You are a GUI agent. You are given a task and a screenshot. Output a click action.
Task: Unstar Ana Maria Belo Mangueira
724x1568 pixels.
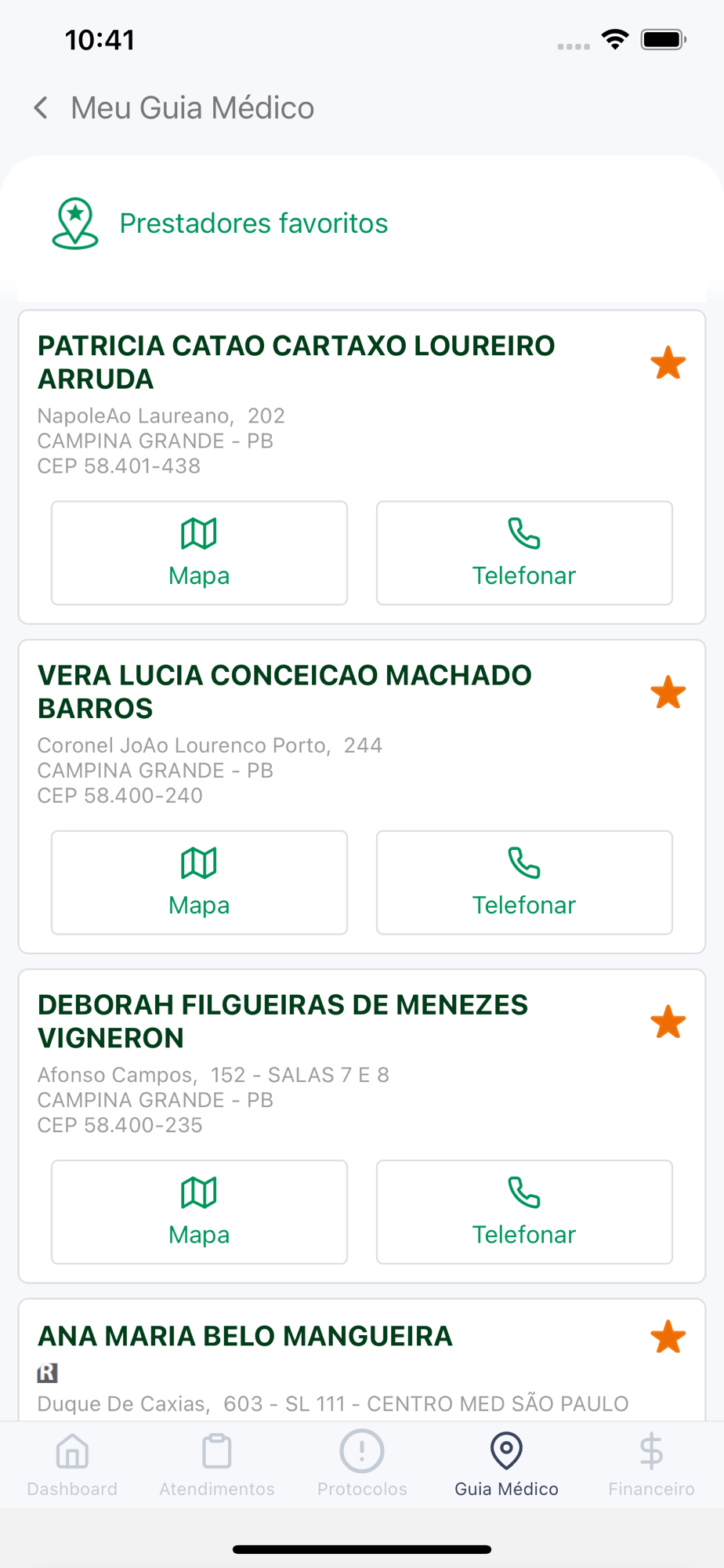point(668,1337)
